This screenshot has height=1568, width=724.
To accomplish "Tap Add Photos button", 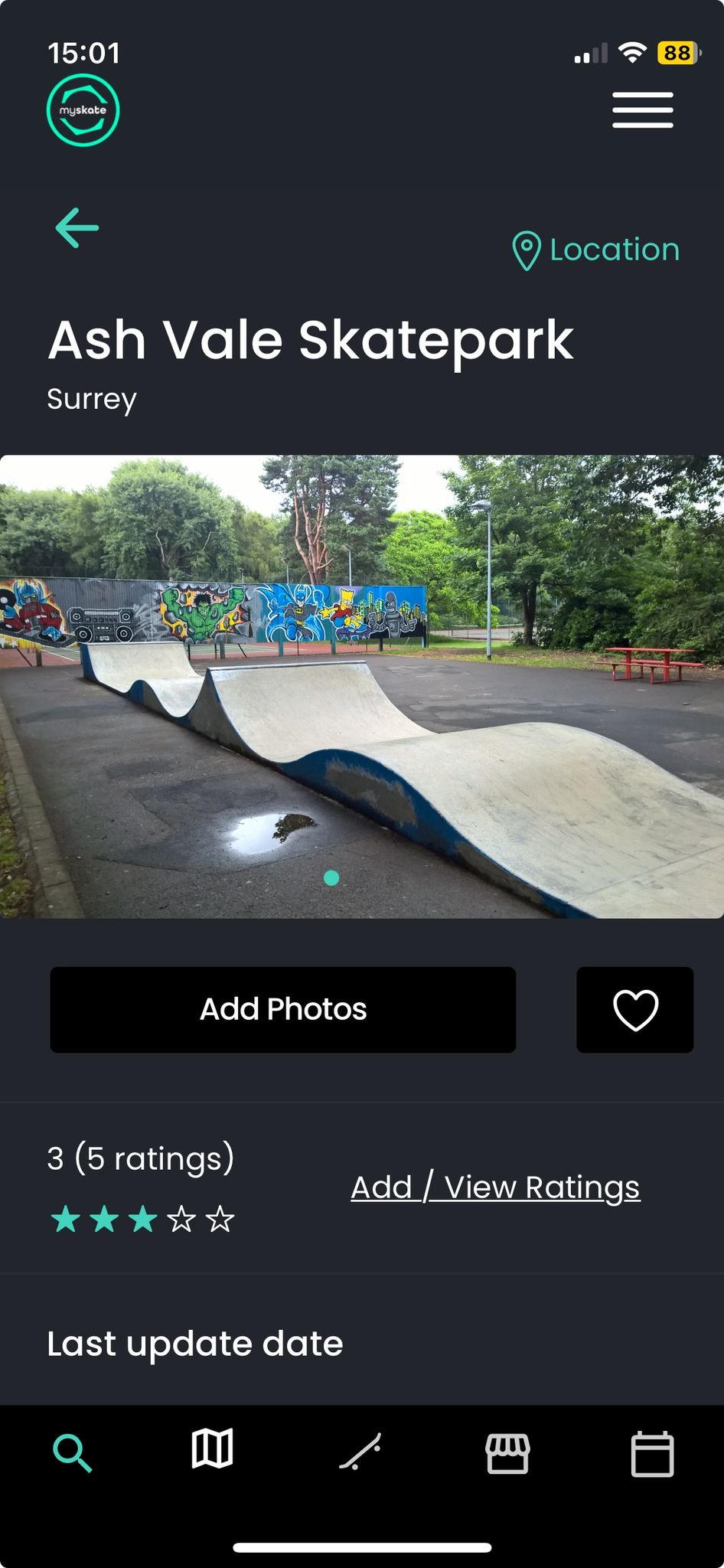I will pyautogui.click(x=283, y=1009).
